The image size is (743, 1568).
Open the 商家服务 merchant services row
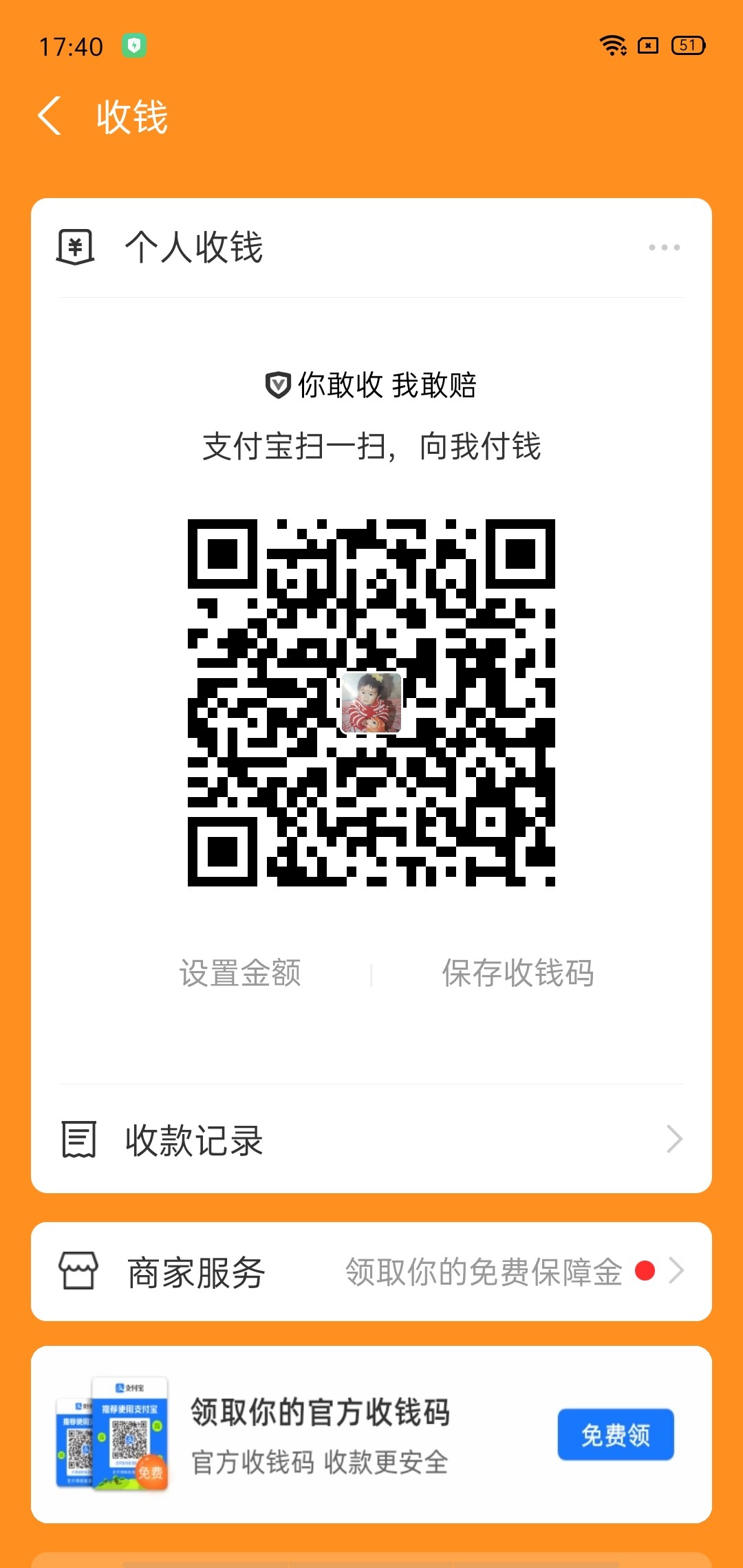(x=371, y=1272)
